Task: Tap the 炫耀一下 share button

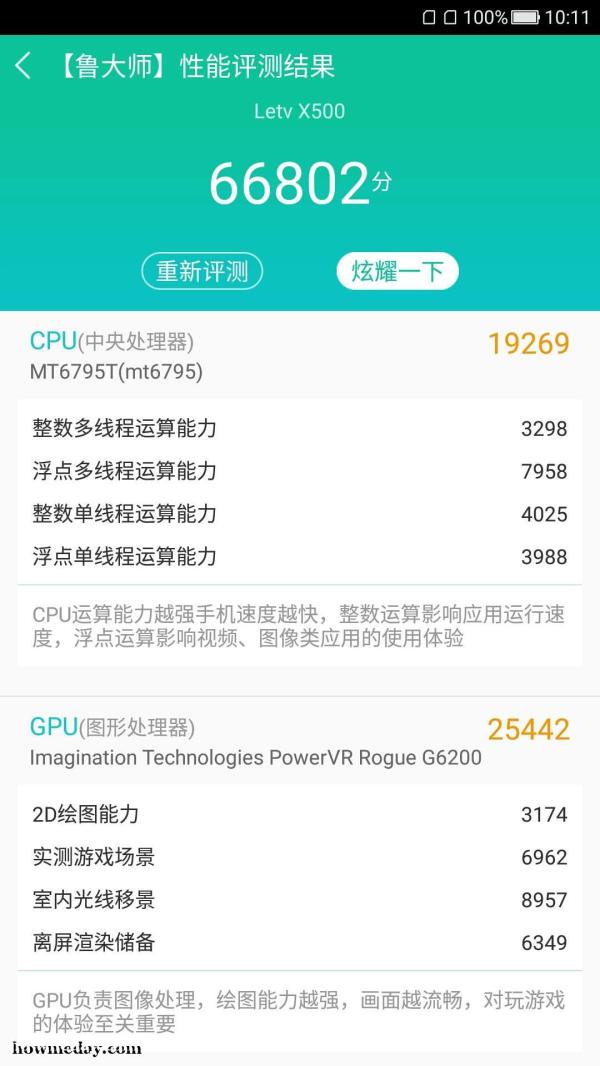Action: tap(397, 271)
